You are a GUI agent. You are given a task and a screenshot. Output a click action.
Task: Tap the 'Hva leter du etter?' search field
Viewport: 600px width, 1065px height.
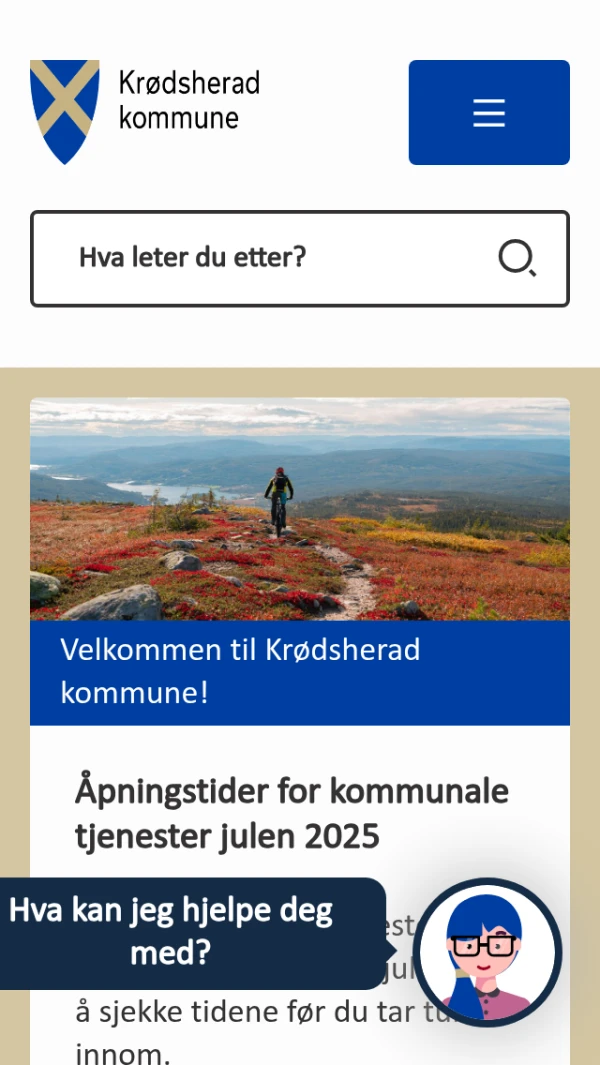point(270,258)
